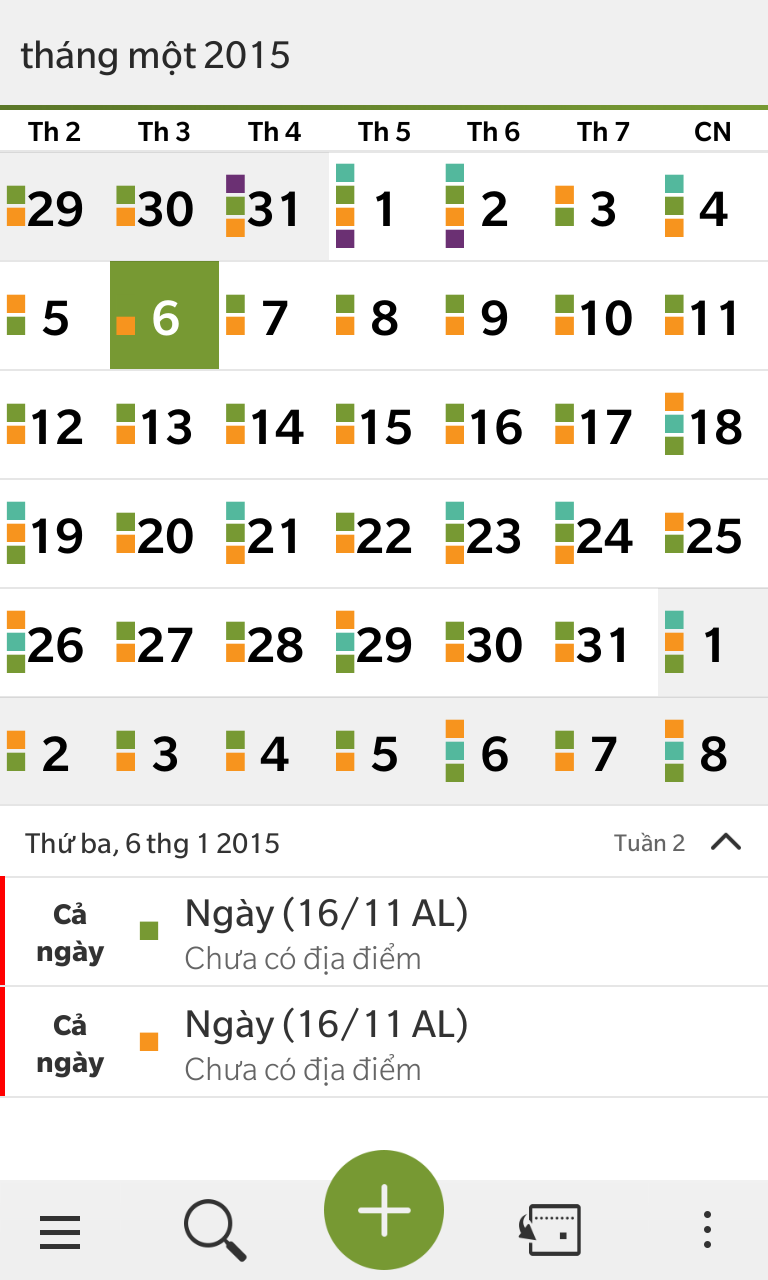Select January 15 in the calendar
The height and width of the screenshot is (1280, 768).
click(384, 425)
